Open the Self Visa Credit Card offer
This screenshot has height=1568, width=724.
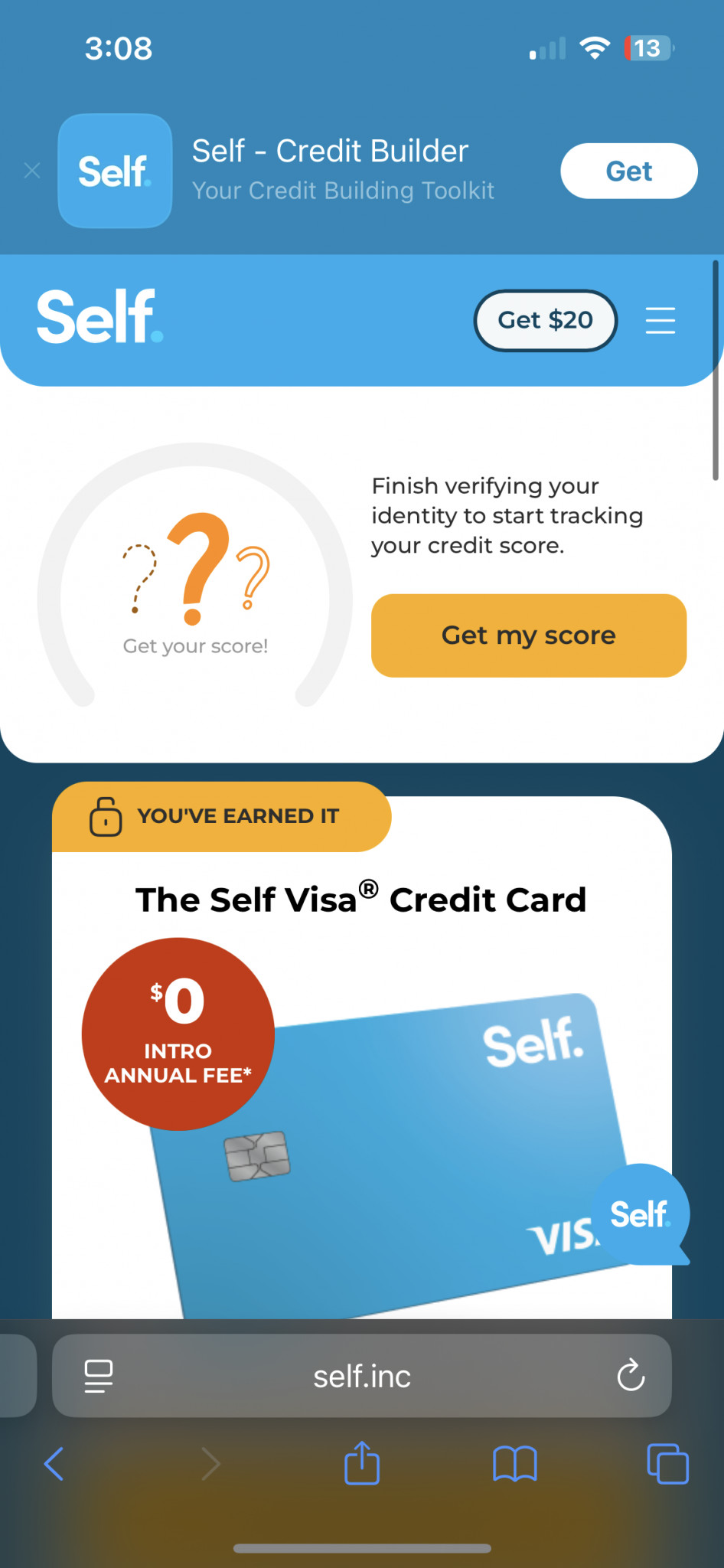(361, 899)
